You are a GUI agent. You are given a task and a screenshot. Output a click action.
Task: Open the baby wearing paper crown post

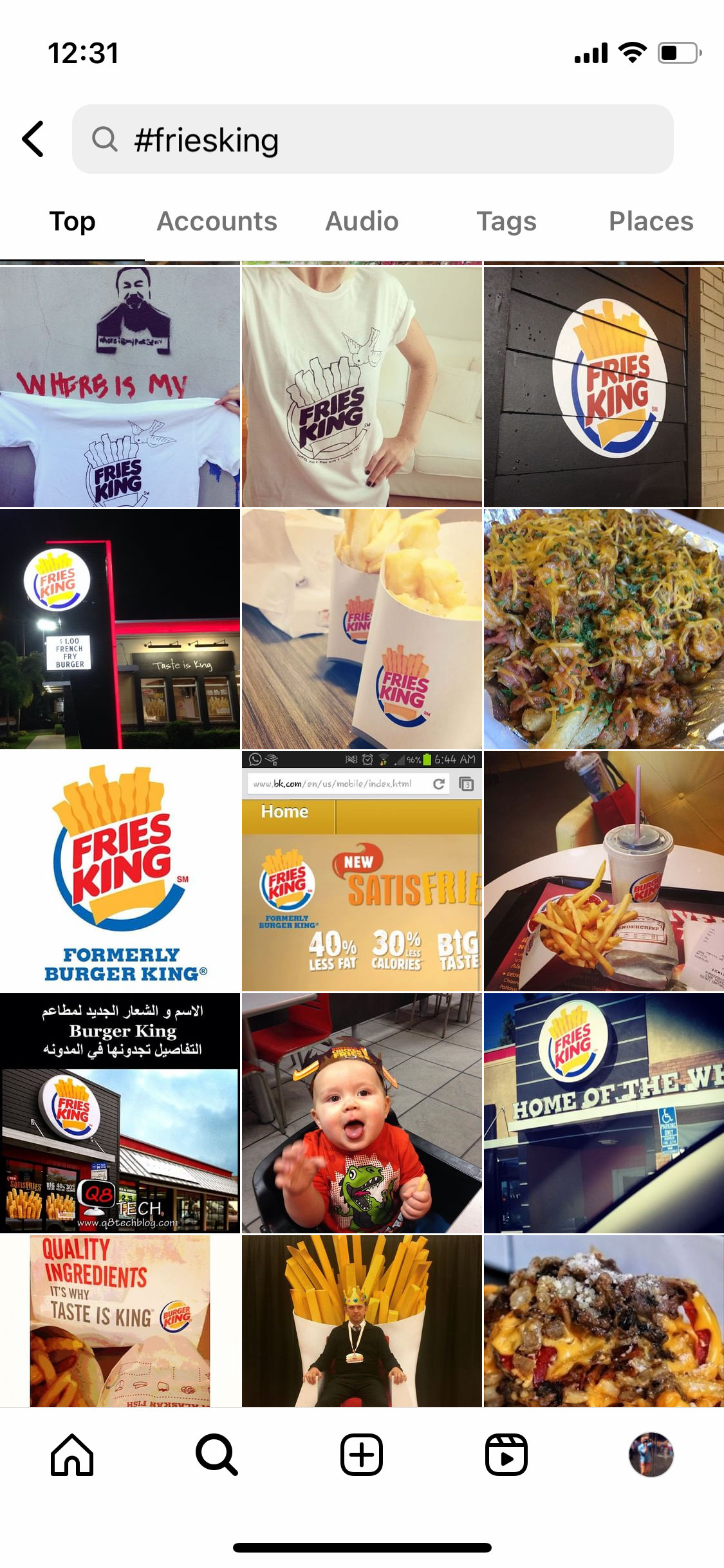(x=362, y=1113)
